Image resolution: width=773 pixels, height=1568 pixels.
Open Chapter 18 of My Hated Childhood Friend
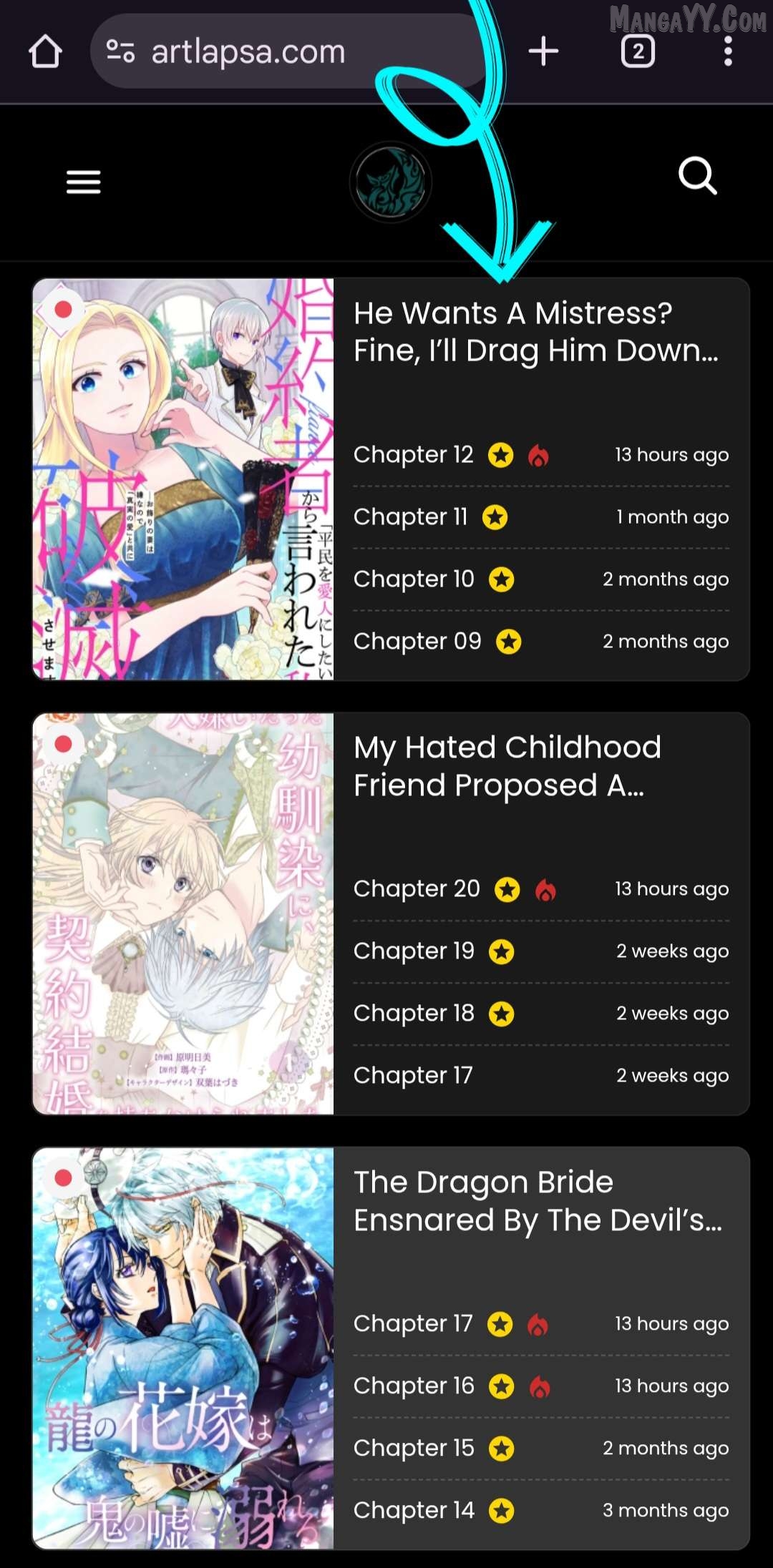(414, 1014)
